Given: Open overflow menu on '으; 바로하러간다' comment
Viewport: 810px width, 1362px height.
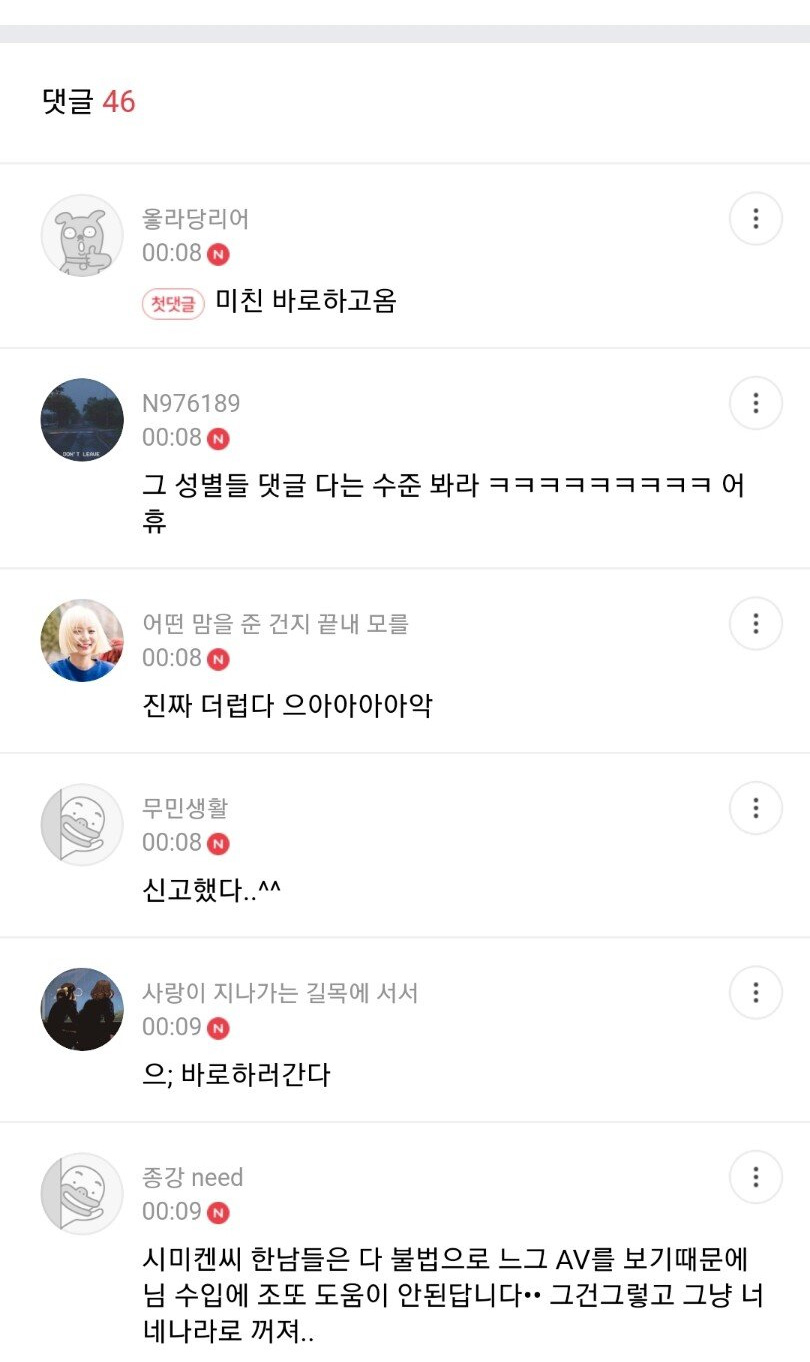Looking at the screenshot, I should pyautogui.click(x=755, y=992).
